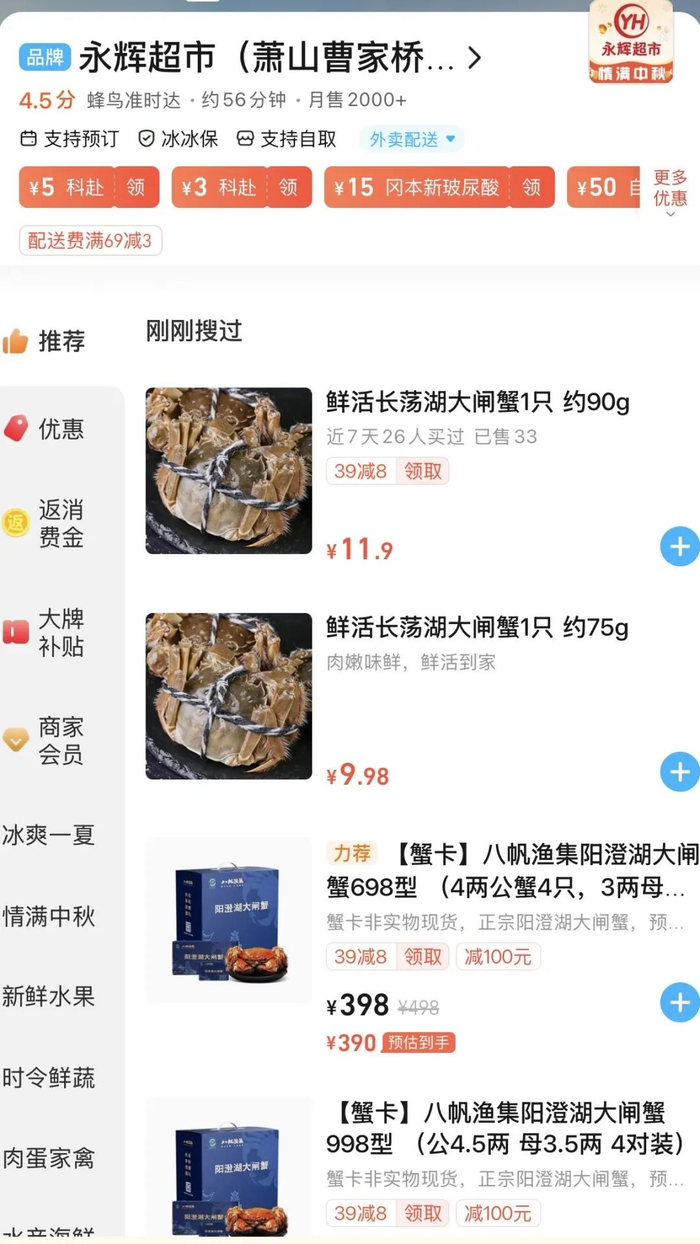Browse the 新鲜水果 category
Screen dimensions: 700x1244
pyautogui.click(x=48, y=996)
